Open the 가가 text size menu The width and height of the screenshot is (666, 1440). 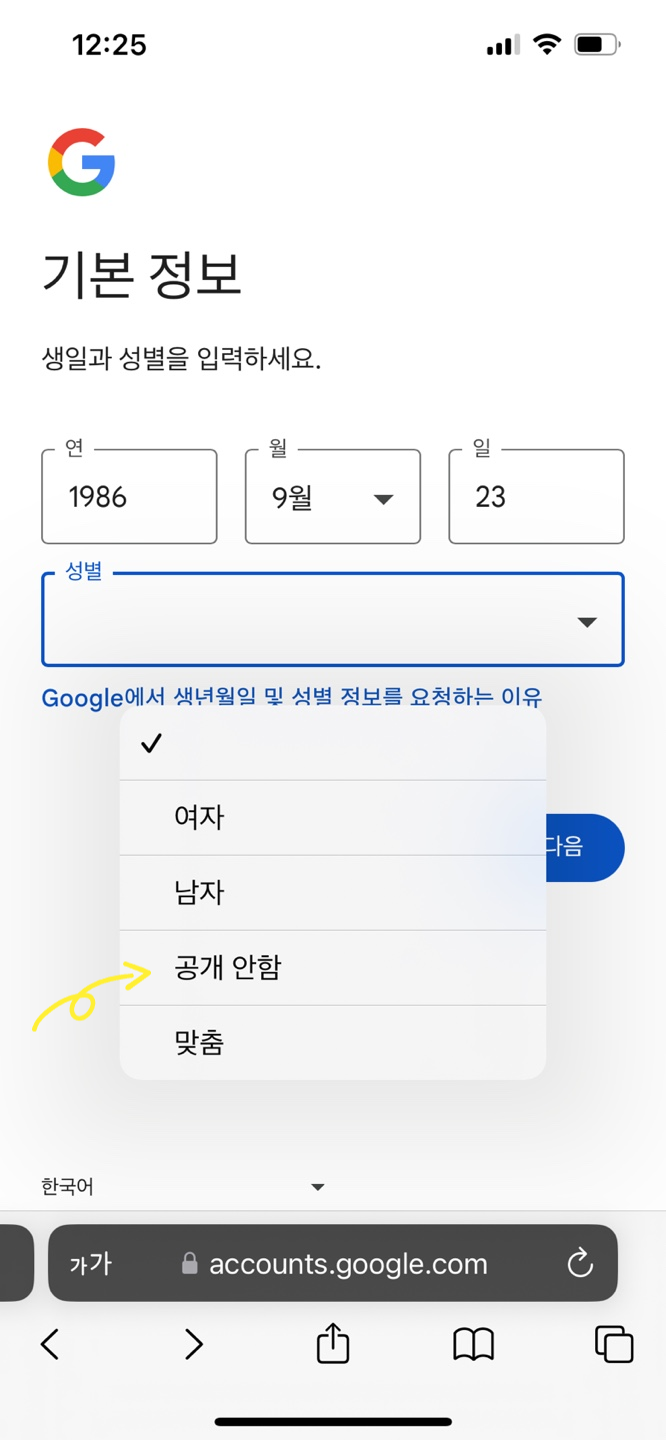91,1264
